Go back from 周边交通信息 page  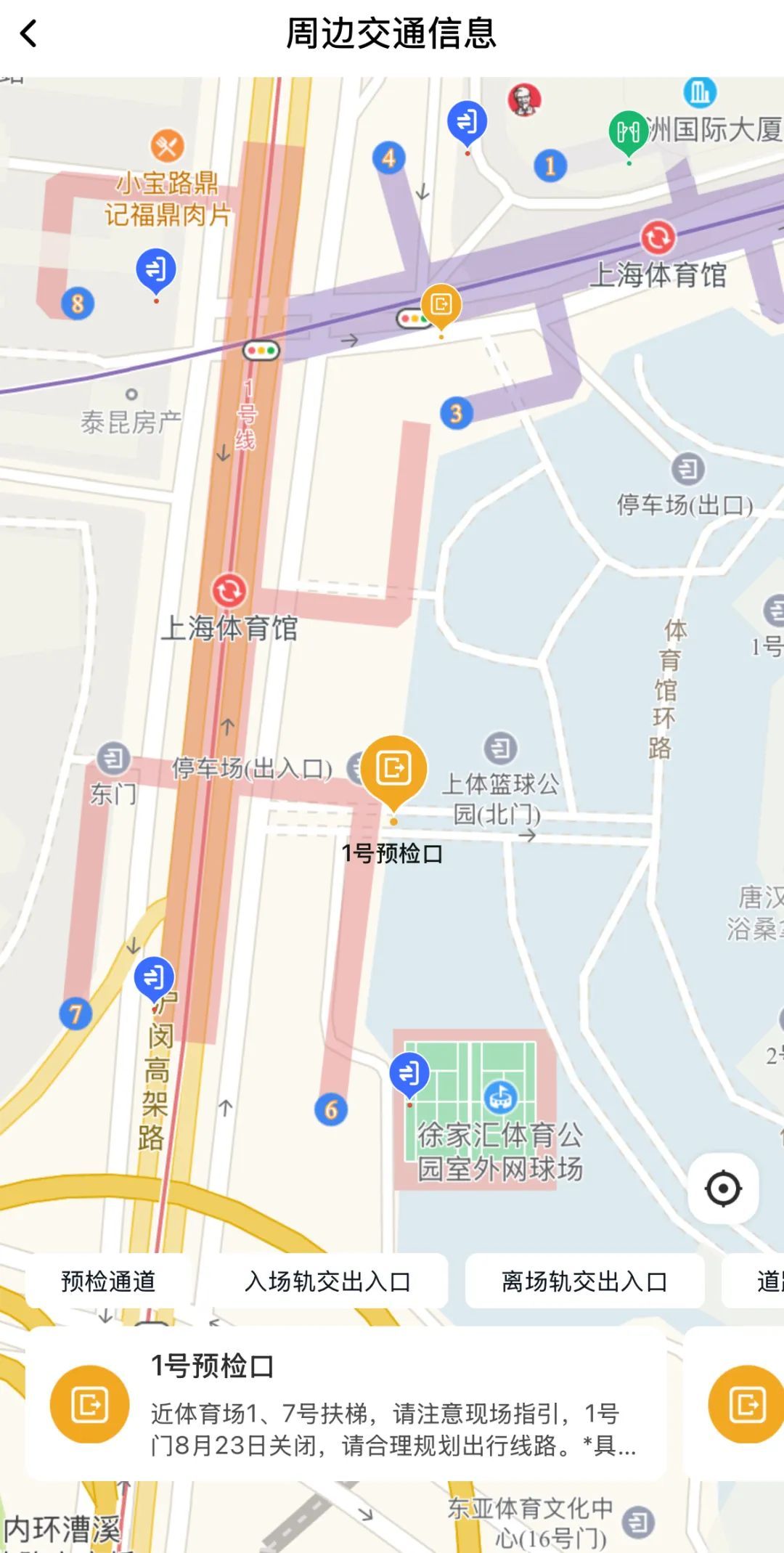click(x=29, y=33)
